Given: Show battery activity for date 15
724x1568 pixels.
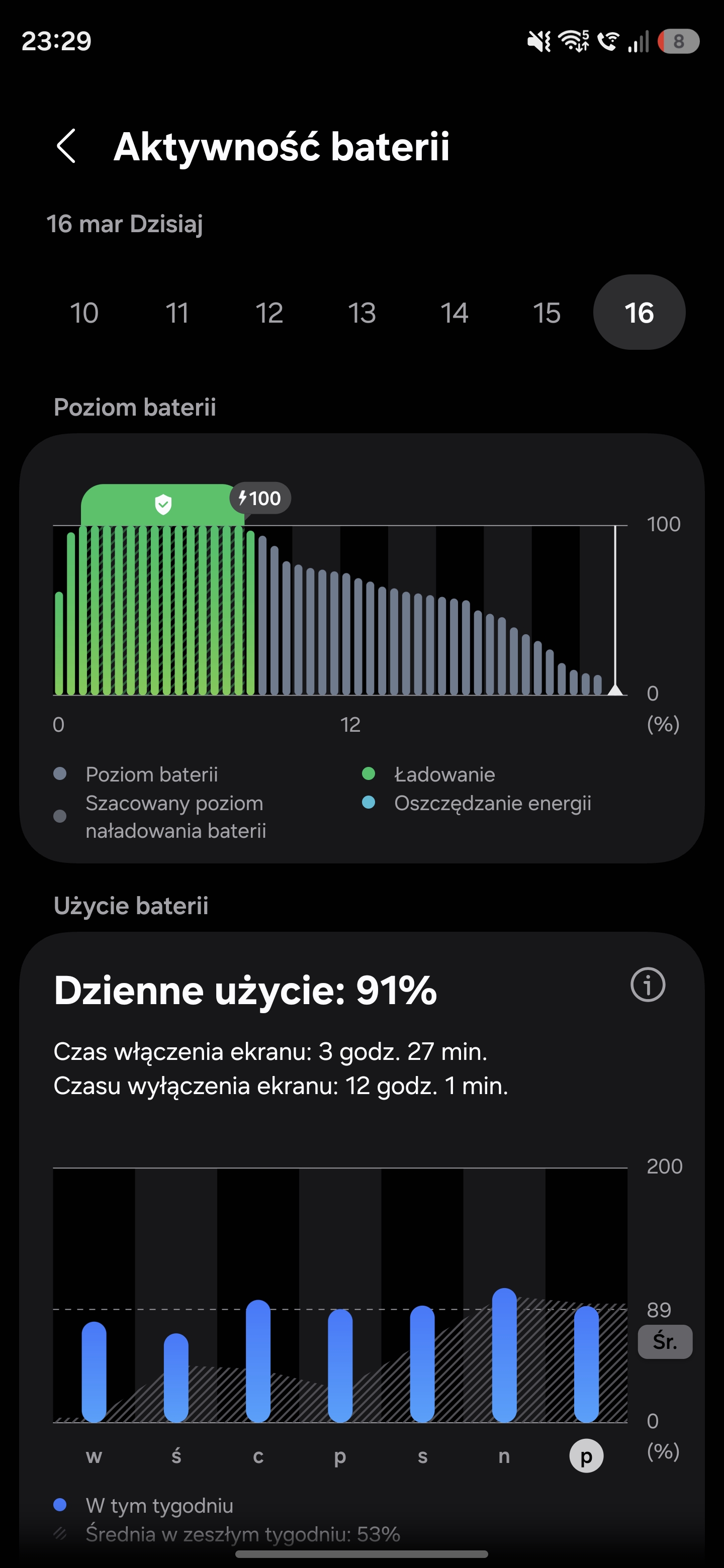Looking at the screenshot, I should tap(547, 313).
